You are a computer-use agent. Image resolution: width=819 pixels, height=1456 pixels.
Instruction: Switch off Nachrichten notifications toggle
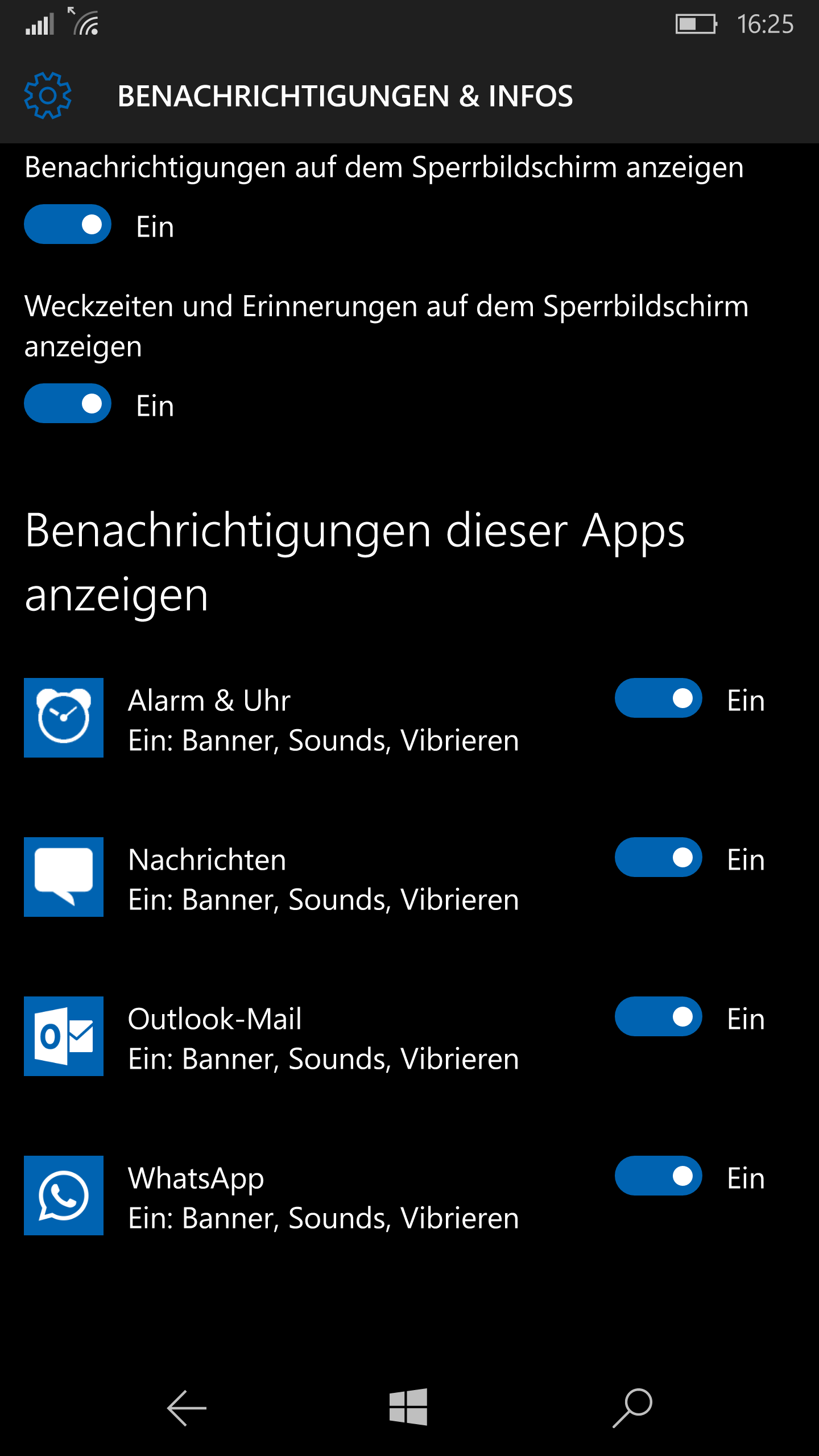(658, 857)
